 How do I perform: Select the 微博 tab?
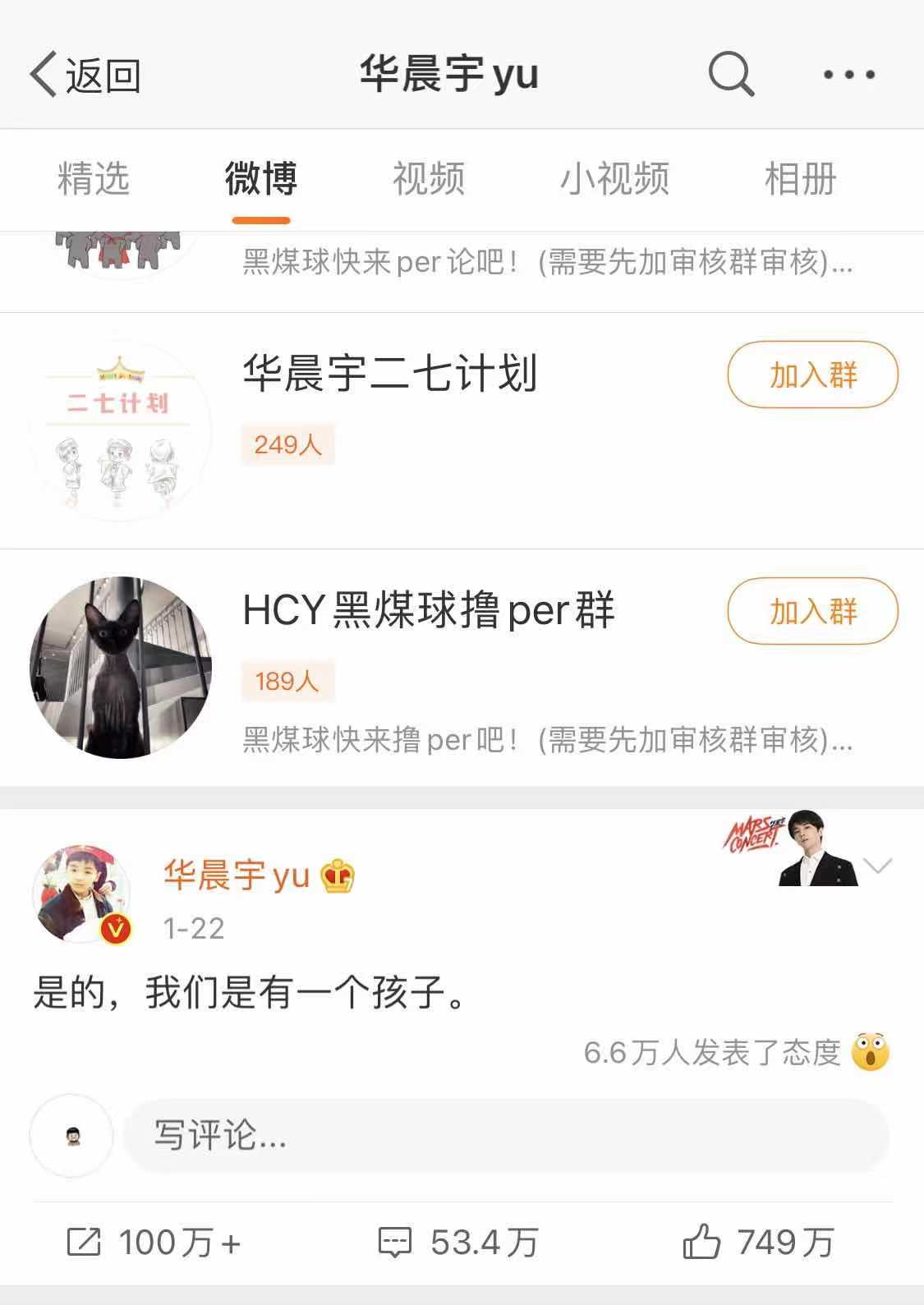[261, 179]
